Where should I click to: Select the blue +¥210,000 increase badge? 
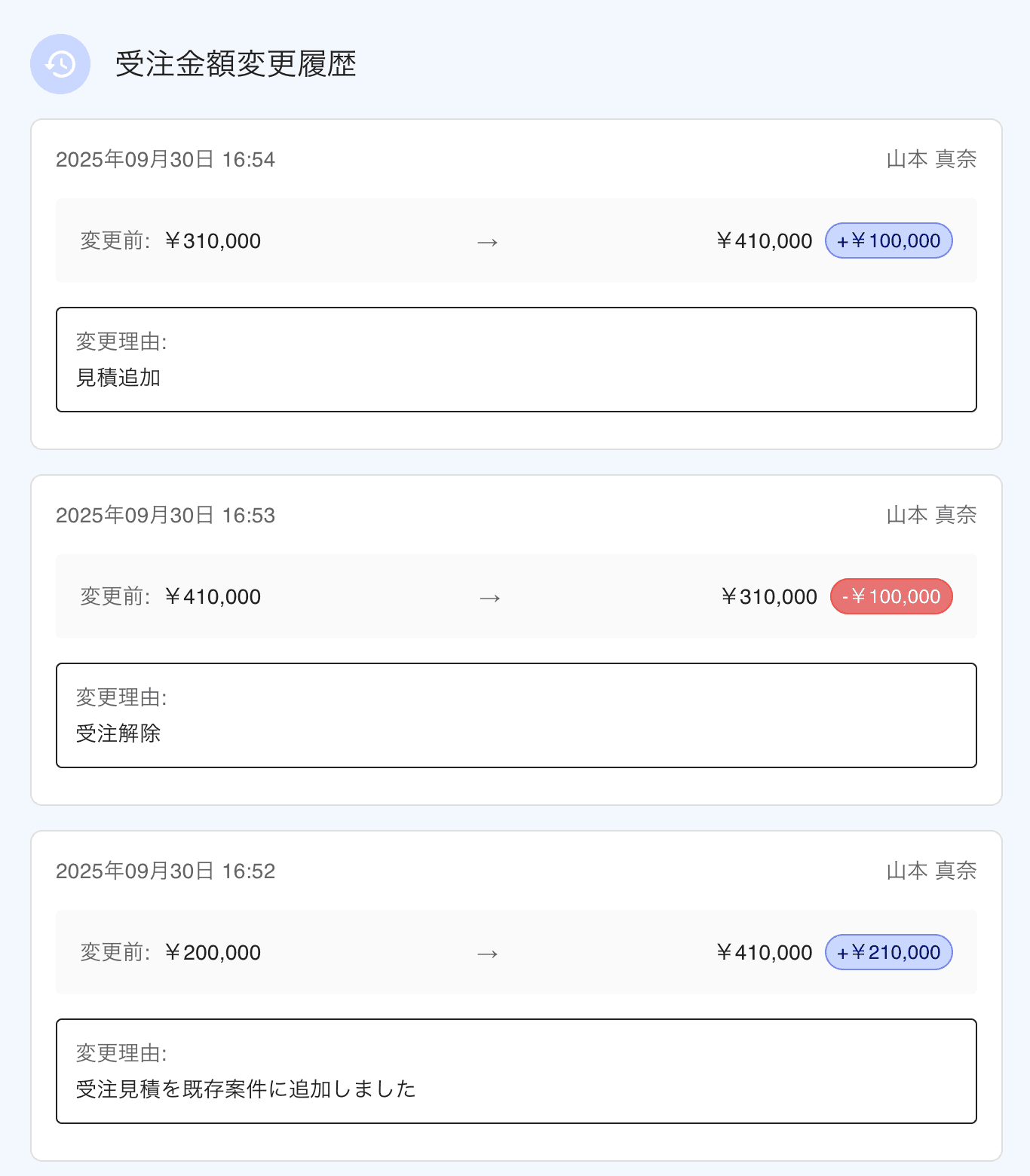click(888, 952)
